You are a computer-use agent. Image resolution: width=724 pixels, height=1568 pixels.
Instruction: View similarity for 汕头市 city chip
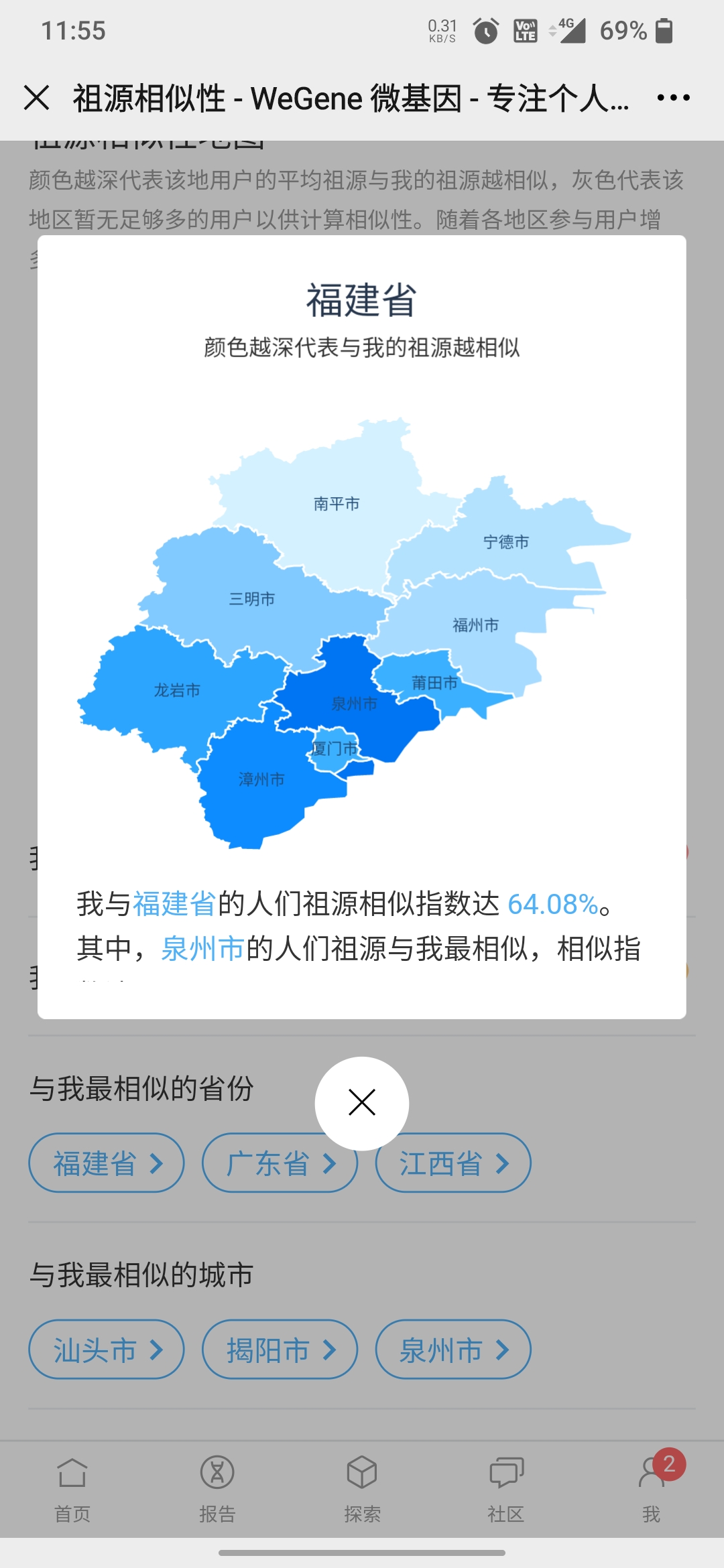click(x=107, y=1350)
